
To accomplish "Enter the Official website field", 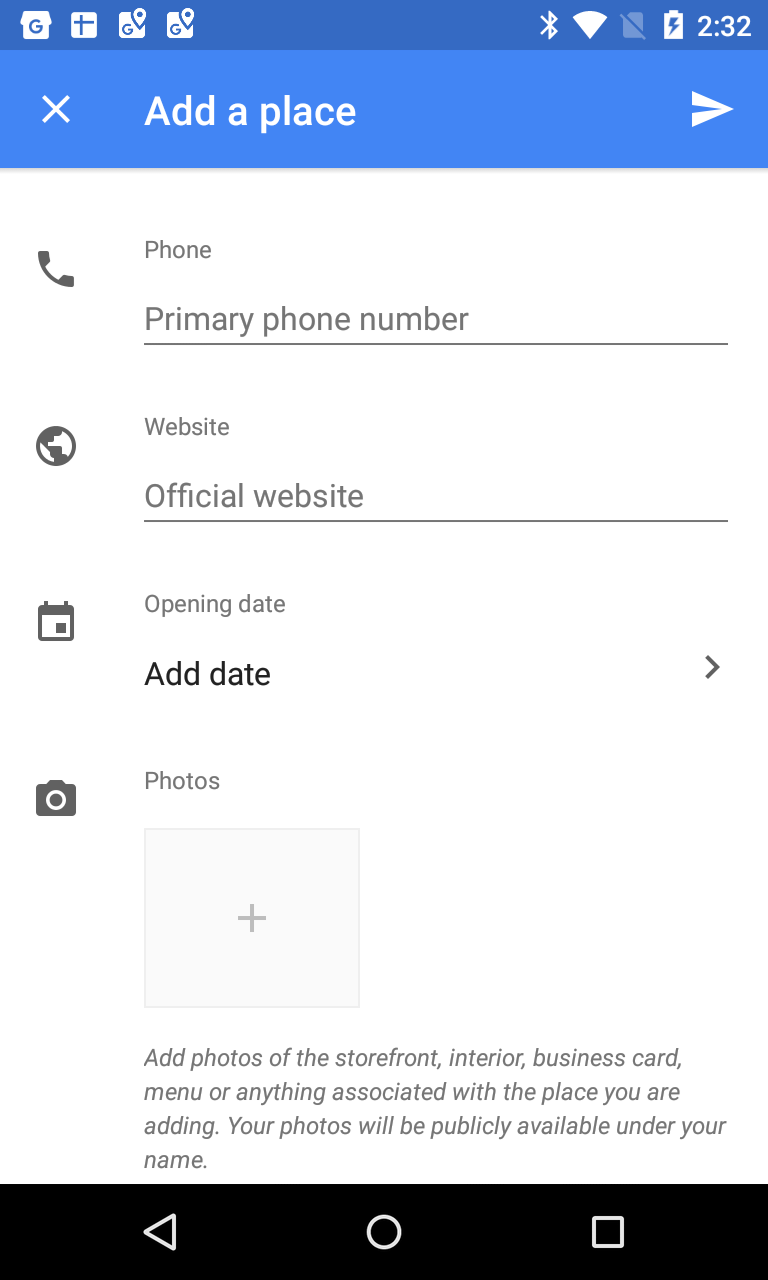I will (436, 497).
